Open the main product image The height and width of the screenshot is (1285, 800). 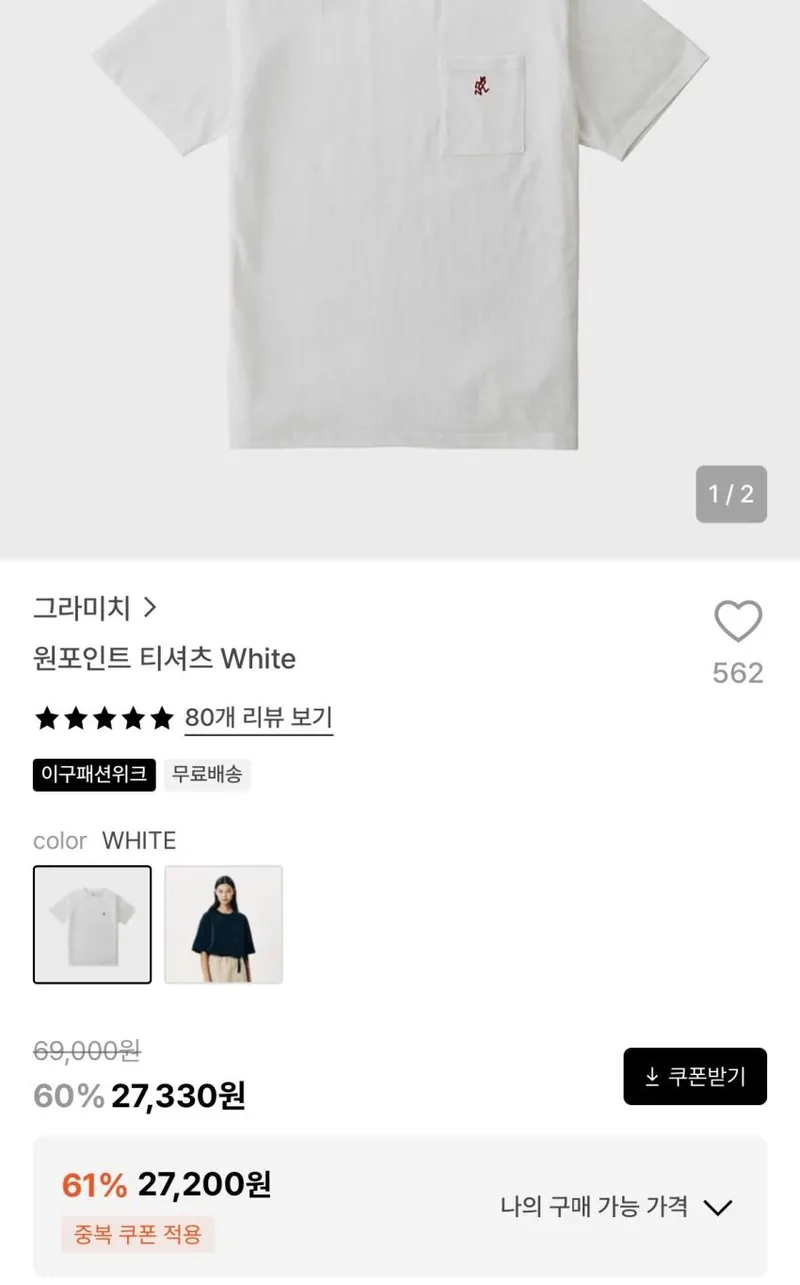400,278
